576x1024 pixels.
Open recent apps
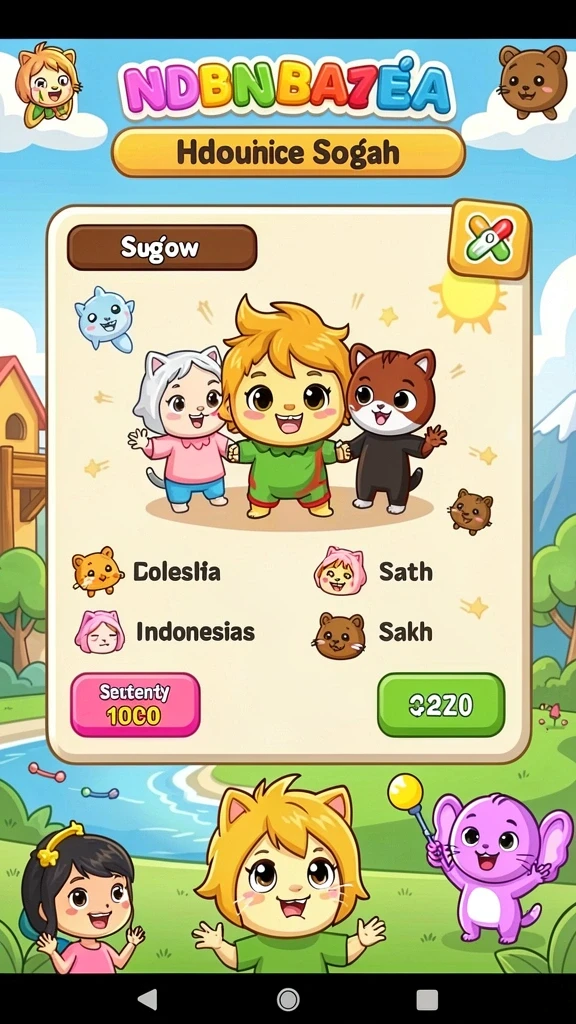427,999
